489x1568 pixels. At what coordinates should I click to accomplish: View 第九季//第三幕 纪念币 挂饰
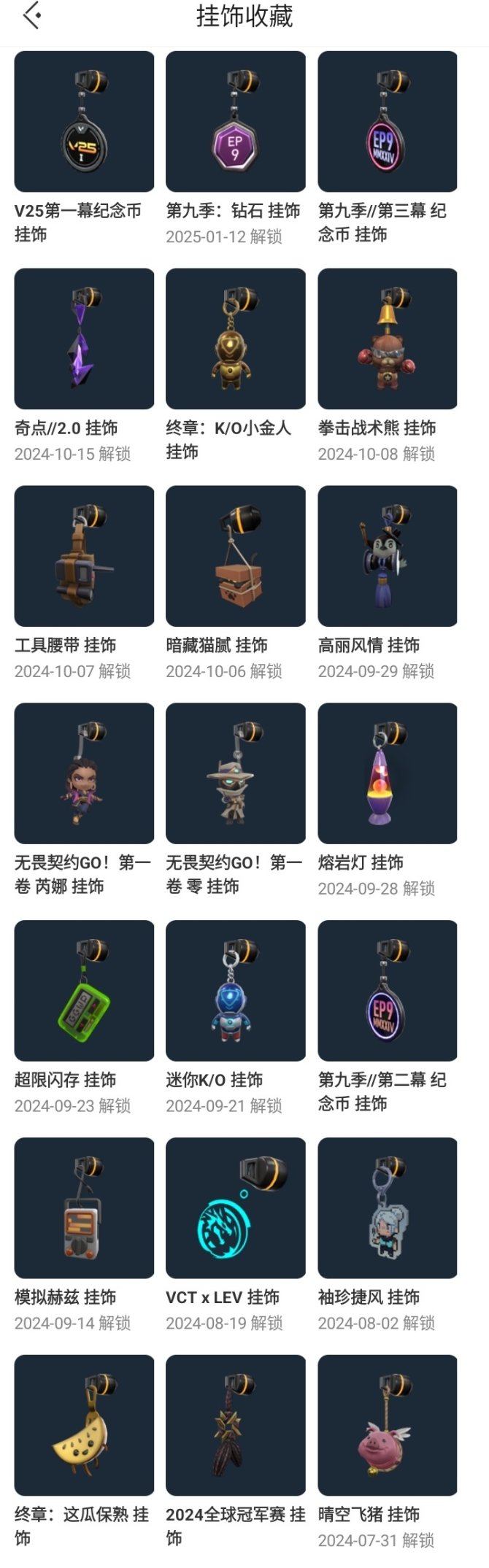[x=388, y=121]
